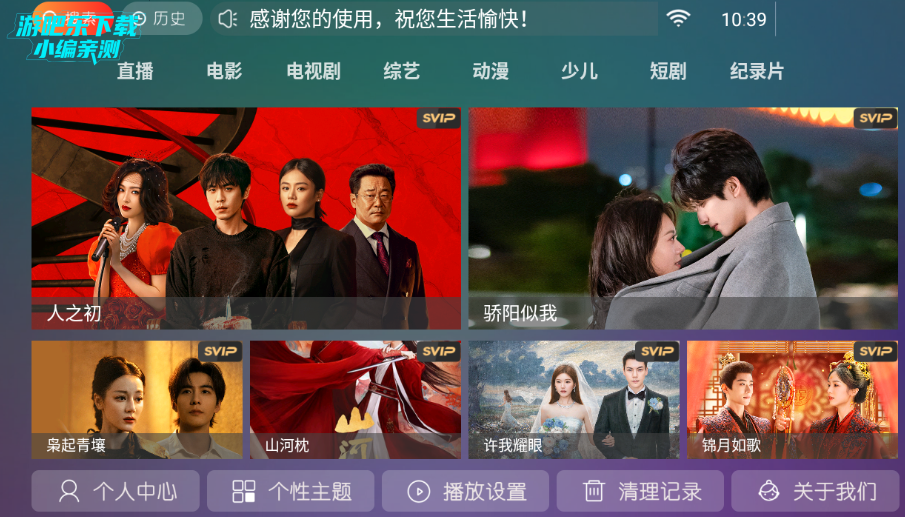This screenshot has width=905, height=517.
Task: Open 个性主题 theme settings
Action: (x=291, y=491)
